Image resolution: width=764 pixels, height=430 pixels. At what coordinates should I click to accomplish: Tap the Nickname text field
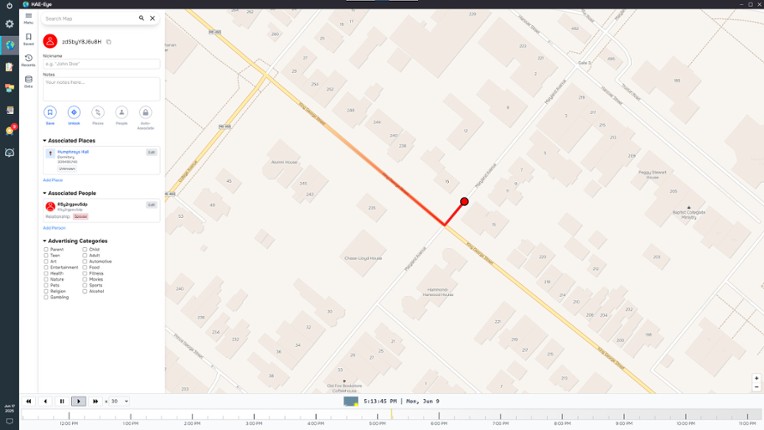[x=101, y=64]
